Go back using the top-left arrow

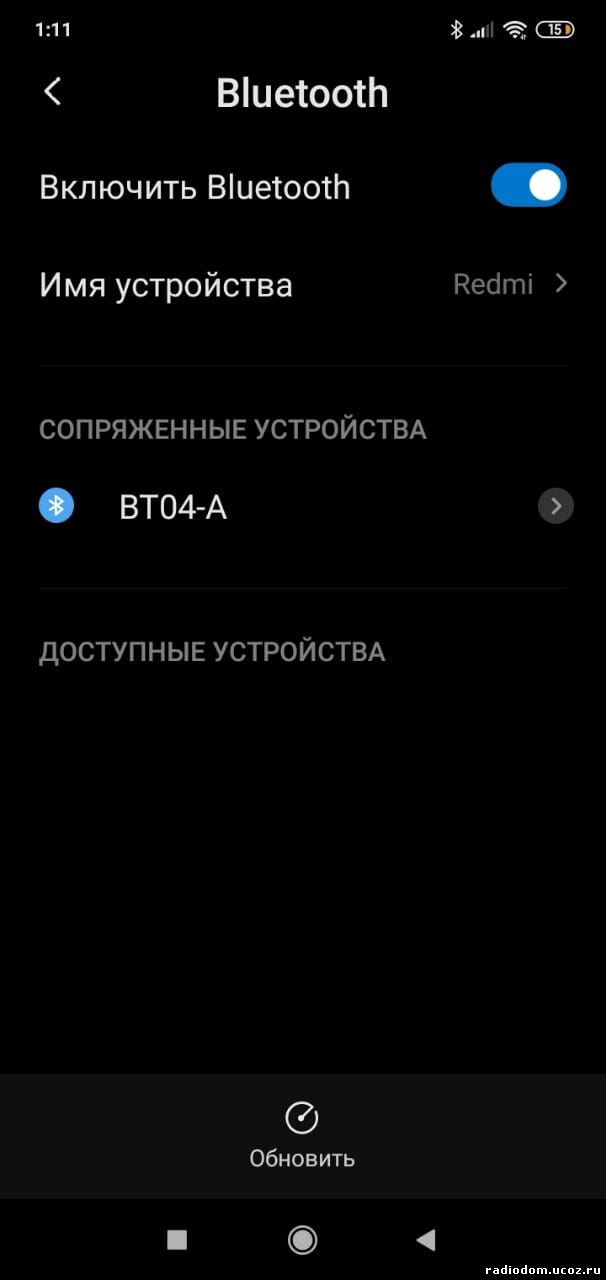pyautogui.click(x=53, y=92)
